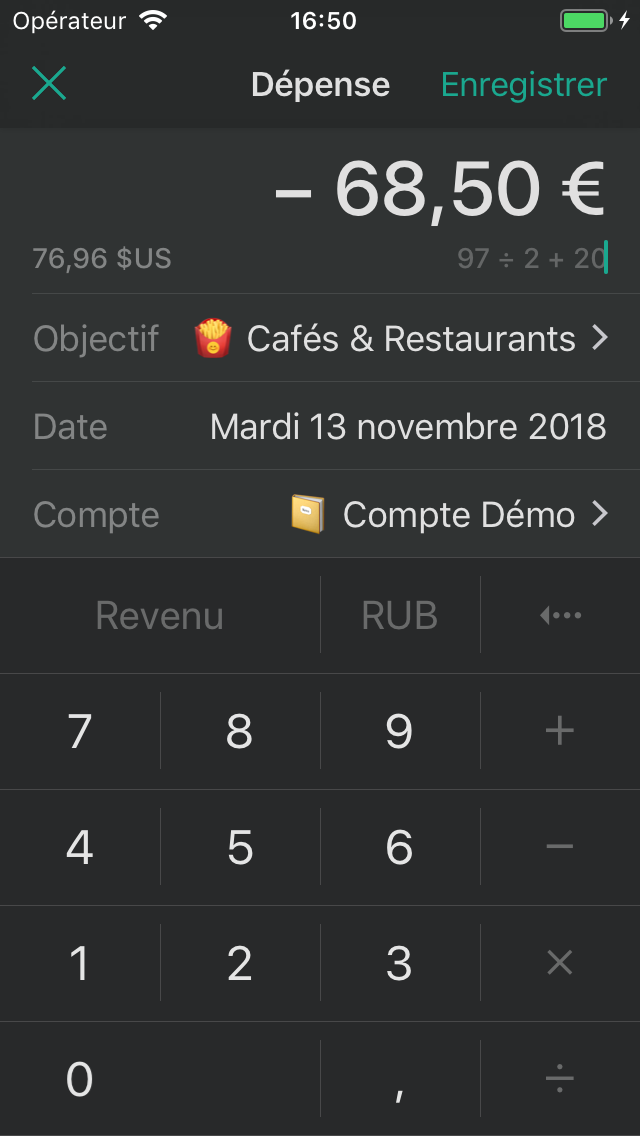Screen dimensions: 640x1136
Task: Select a different account than Compte Démo
Action: pos(448,515)
